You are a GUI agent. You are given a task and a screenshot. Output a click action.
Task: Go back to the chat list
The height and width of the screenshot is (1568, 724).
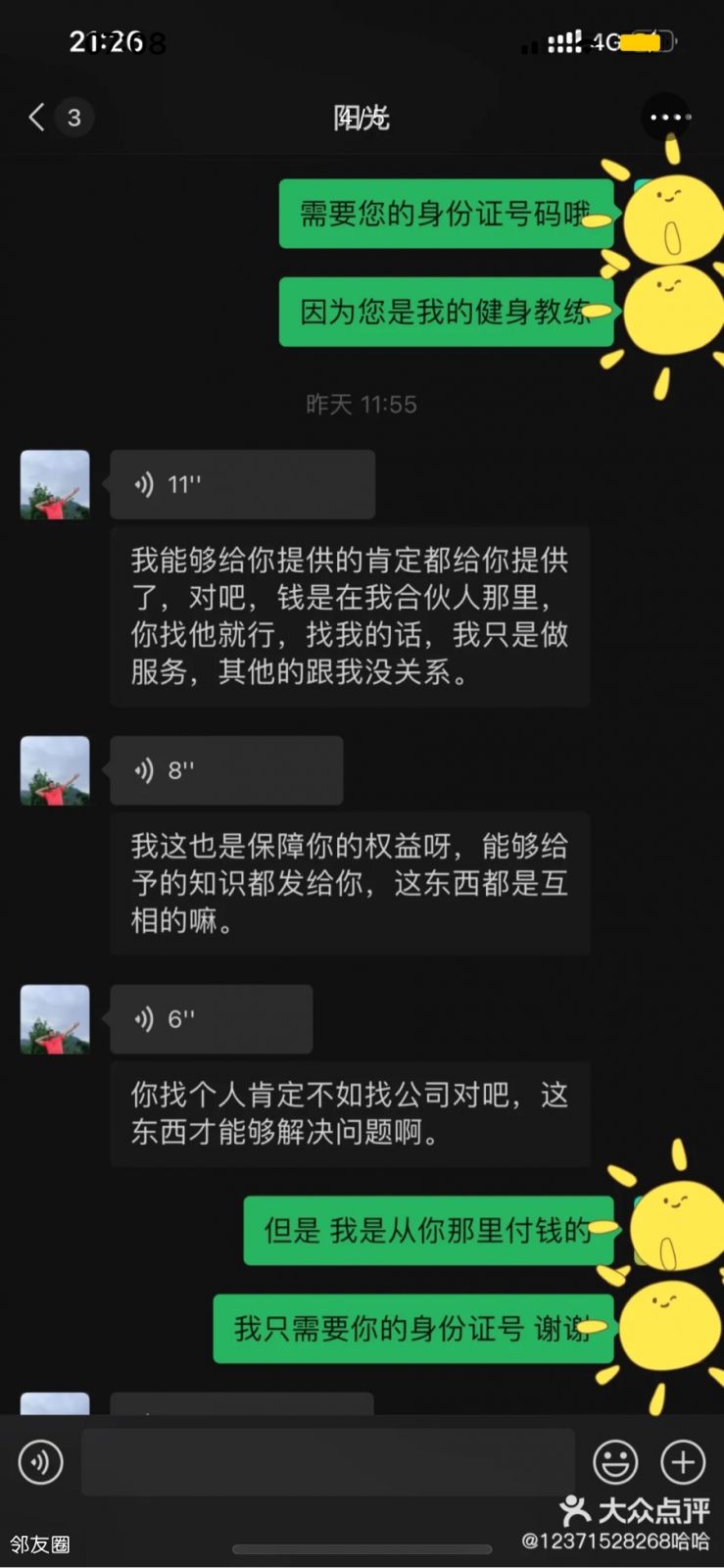point(37,118)
